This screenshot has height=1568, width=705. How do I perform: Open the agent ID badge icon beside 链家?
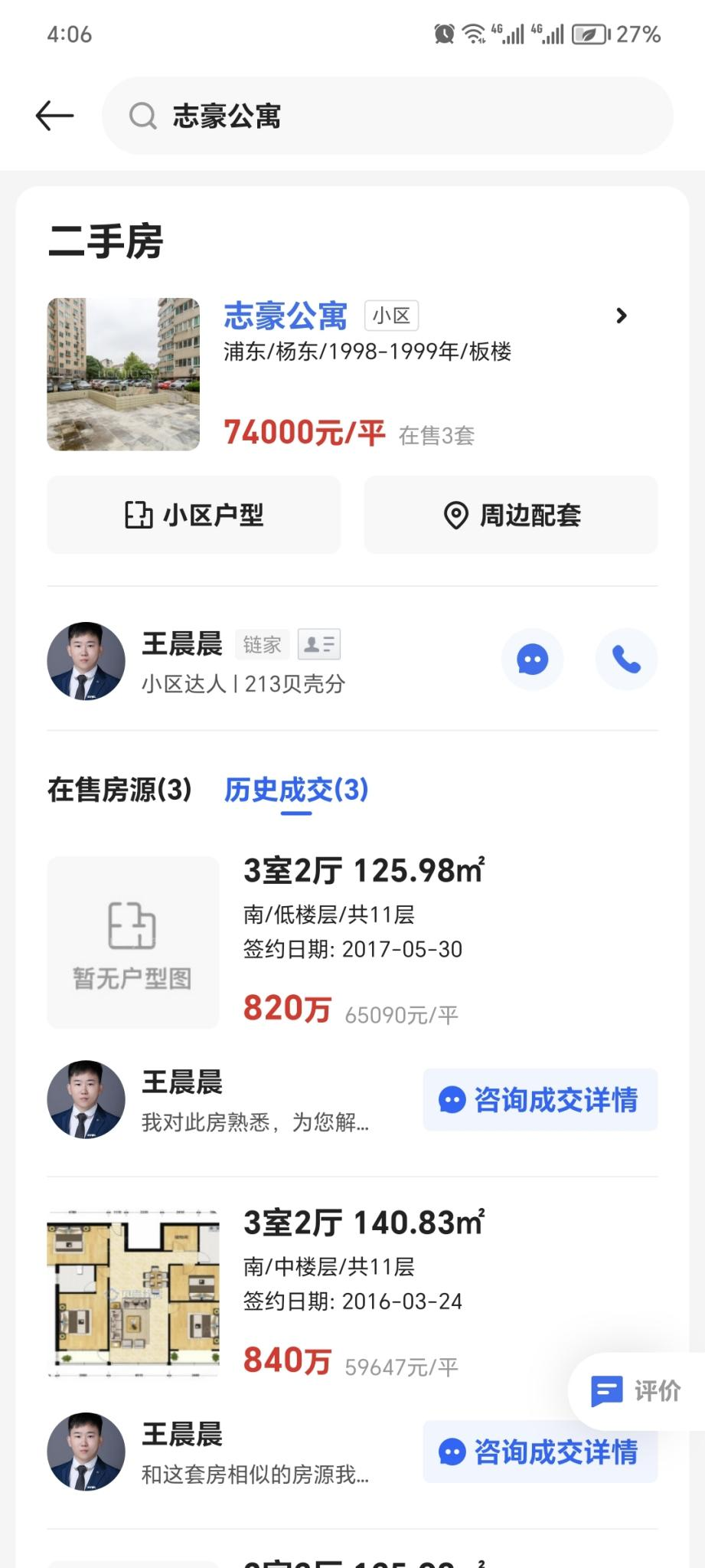pos(319,644)
